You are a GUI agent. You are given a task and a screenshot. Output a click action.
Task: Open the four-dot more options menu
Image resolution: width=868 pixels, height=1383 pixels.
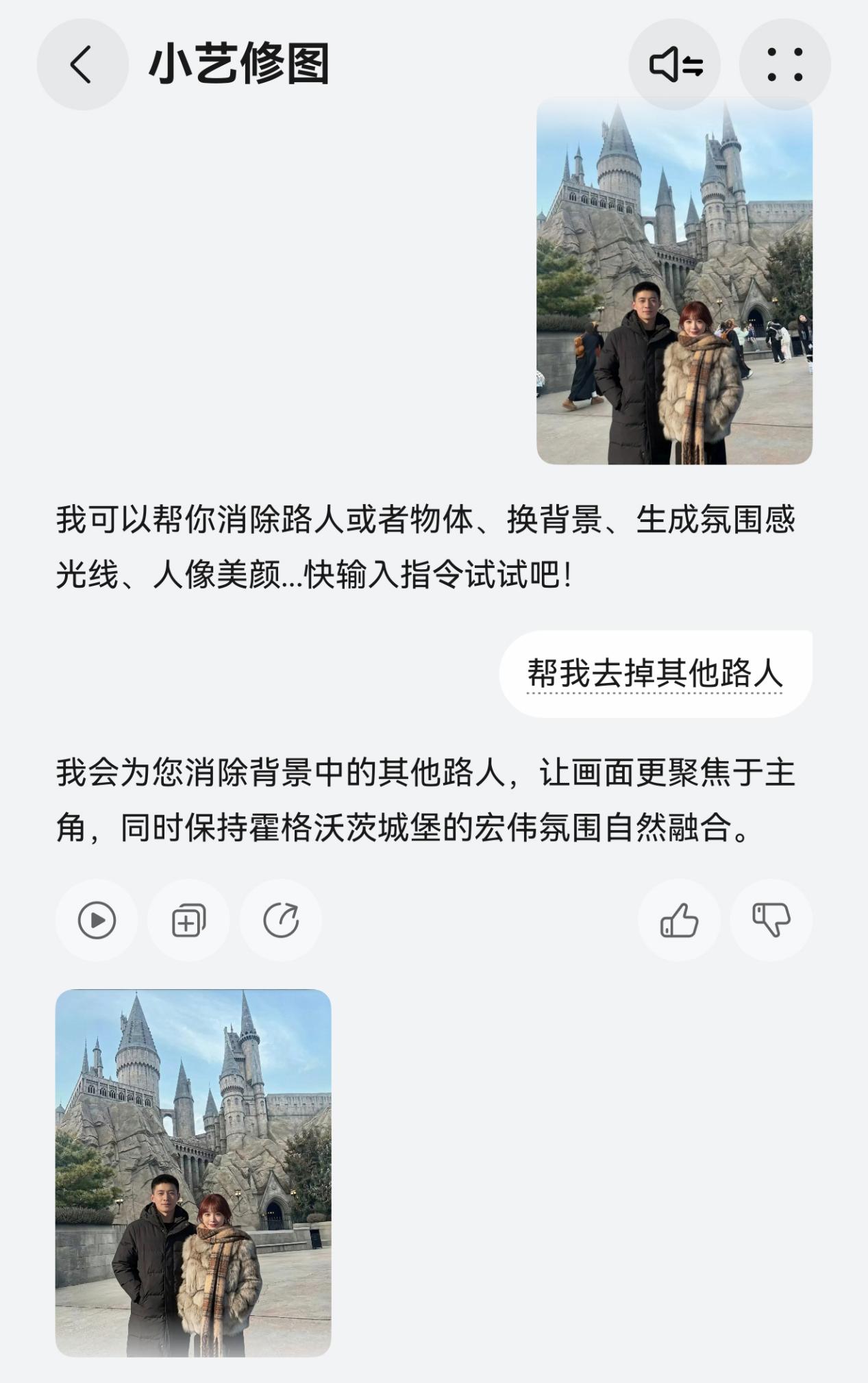click(784, 64)
